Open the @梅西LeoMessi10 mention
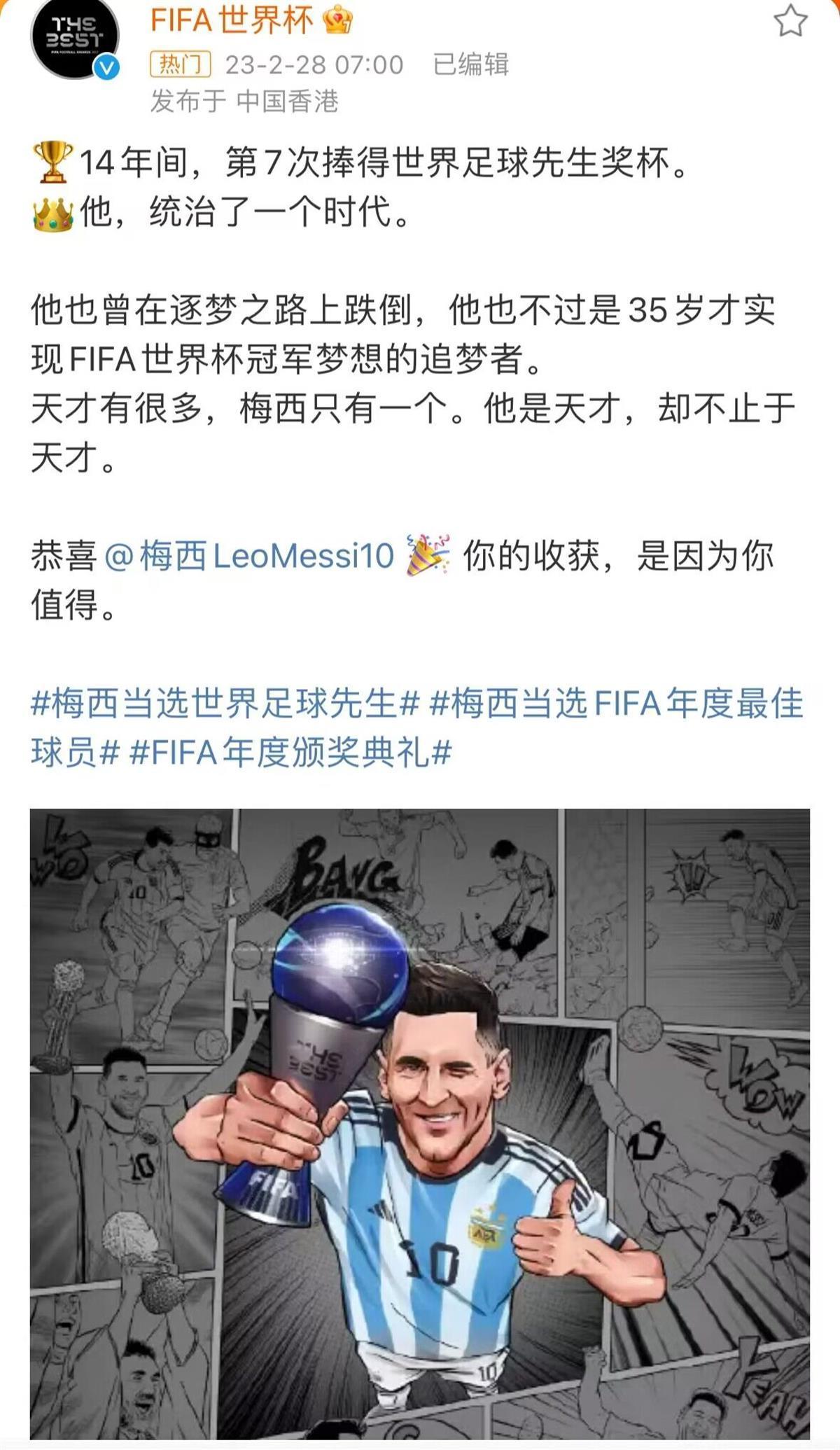The height and width of the screenshot is (1450, 840). pos(249,557)
